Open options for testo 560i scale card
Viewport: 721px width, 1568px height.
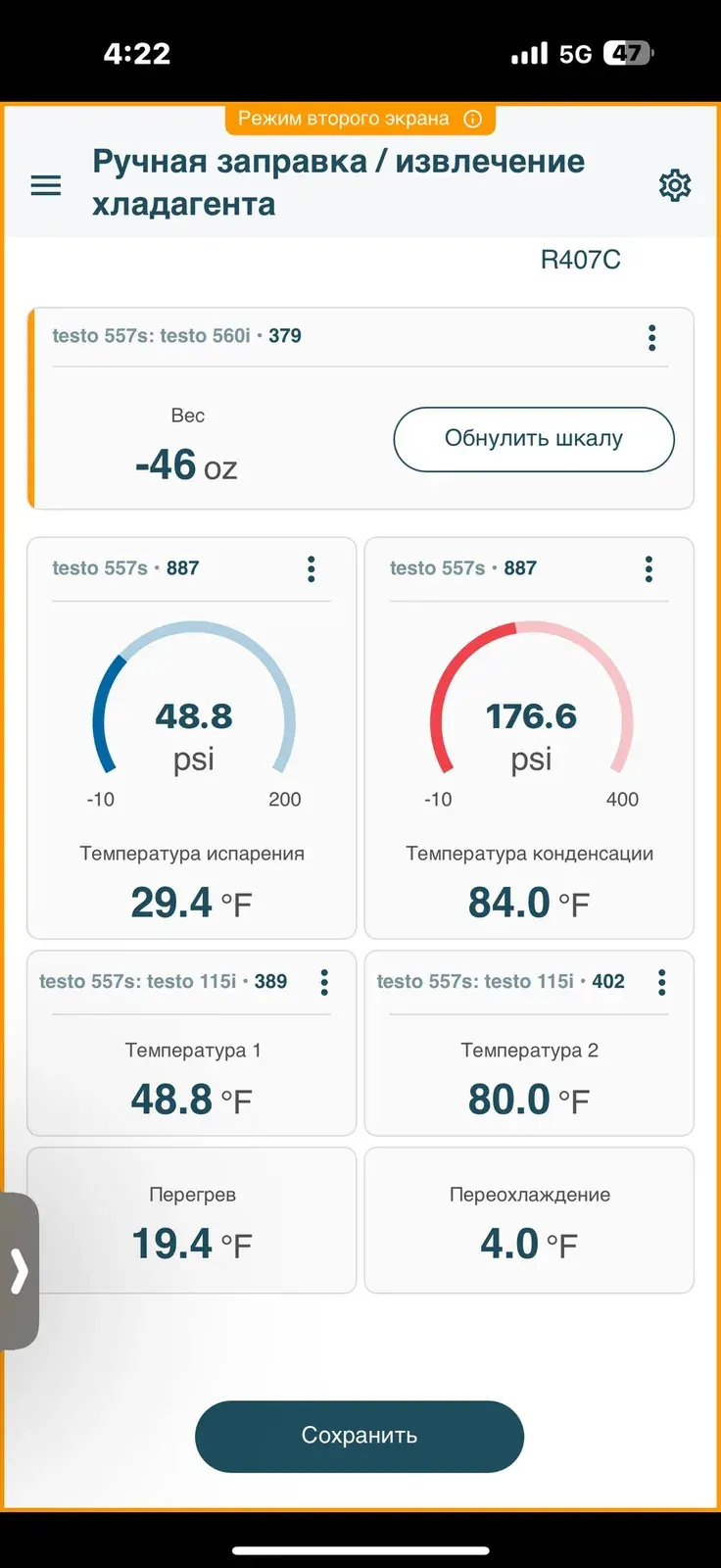pos(652,338)
